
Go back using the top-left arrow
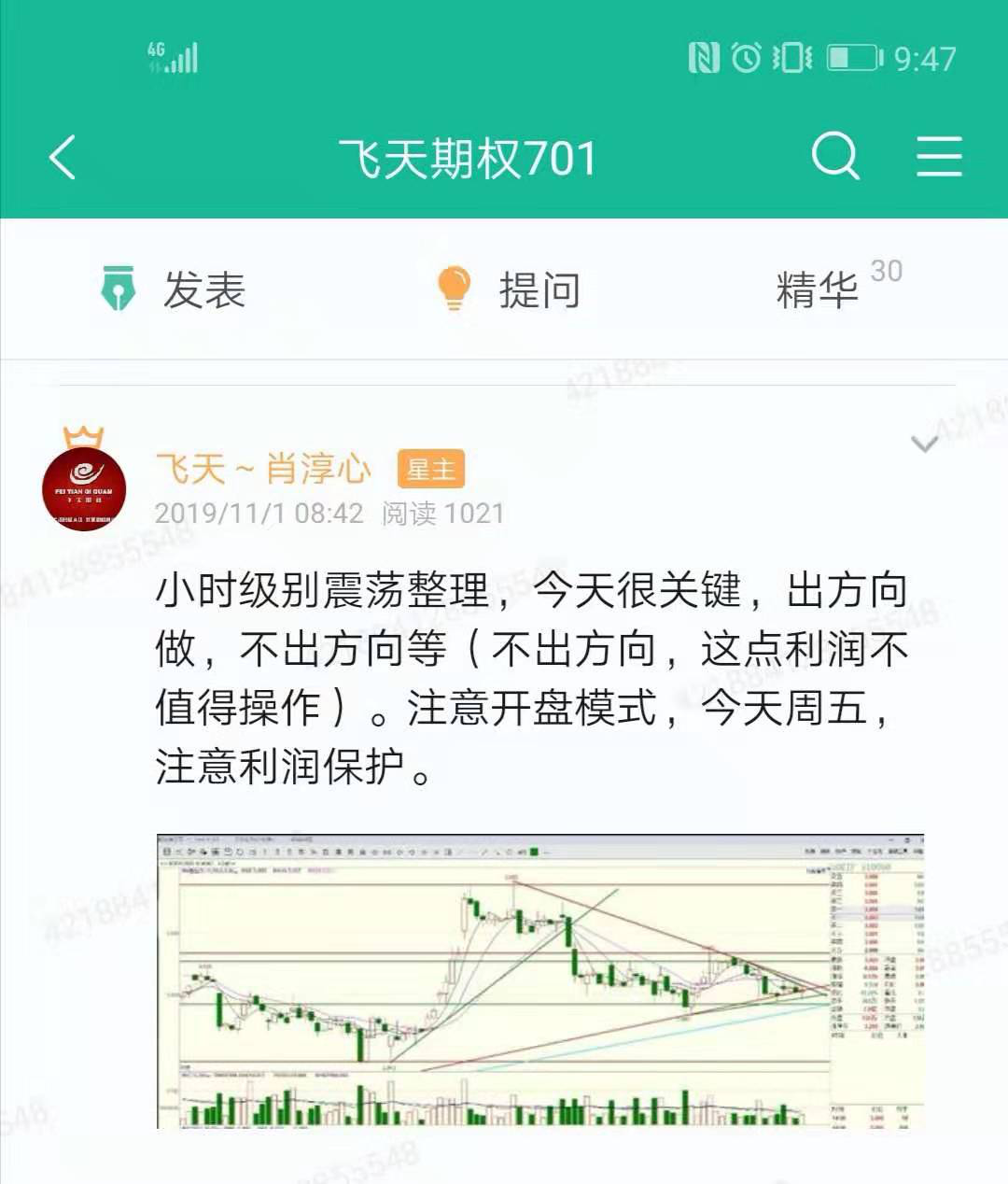point(63,157)
